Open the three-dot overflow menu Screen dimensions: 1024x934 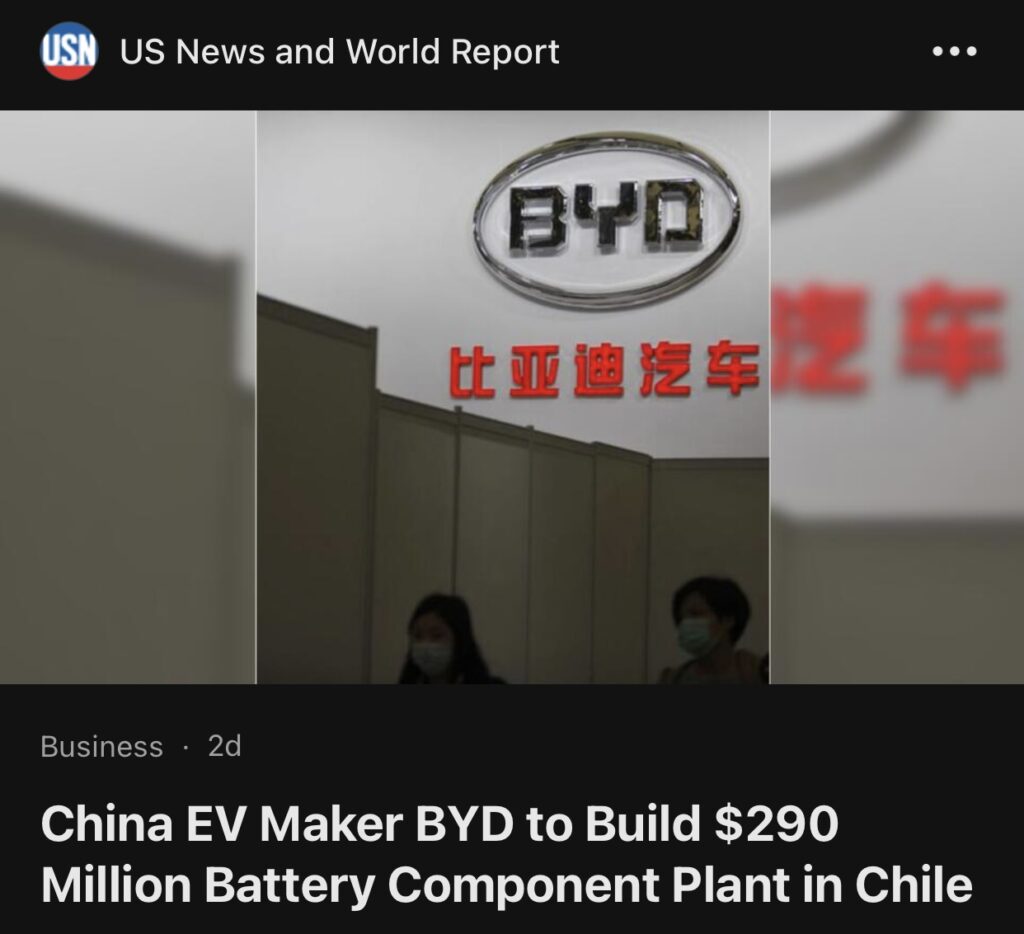pos(953,52)
